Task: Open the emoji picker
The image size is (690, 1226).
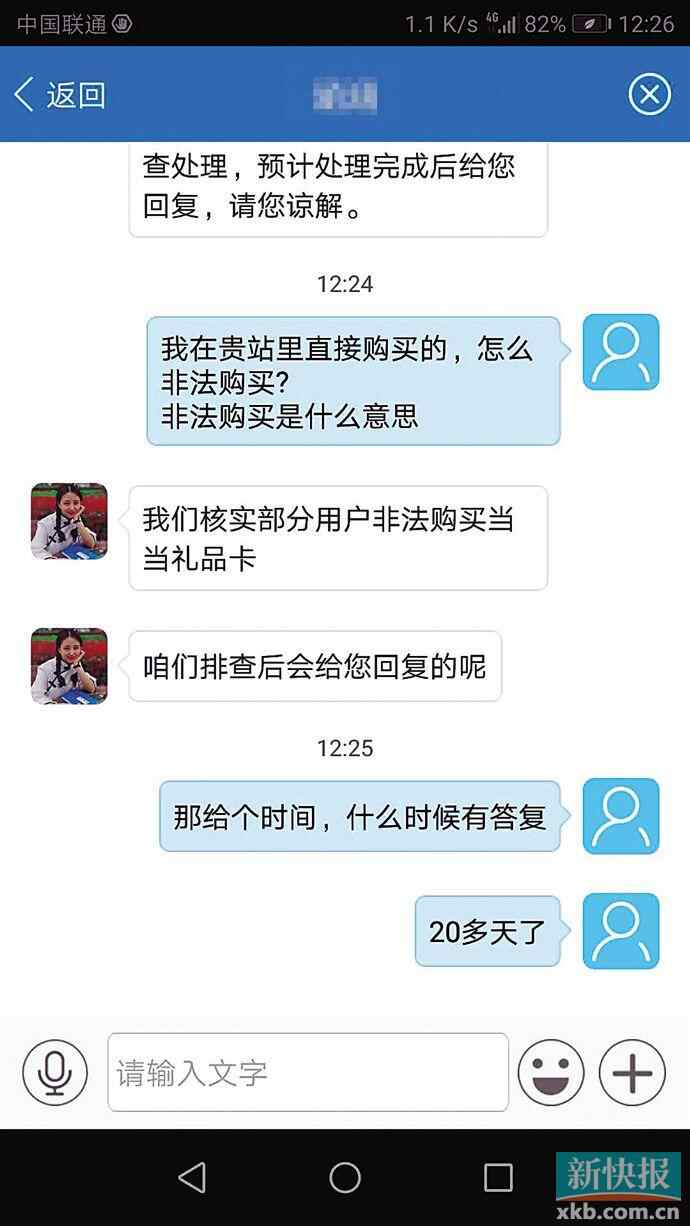Action: (x=550, y=1072)
